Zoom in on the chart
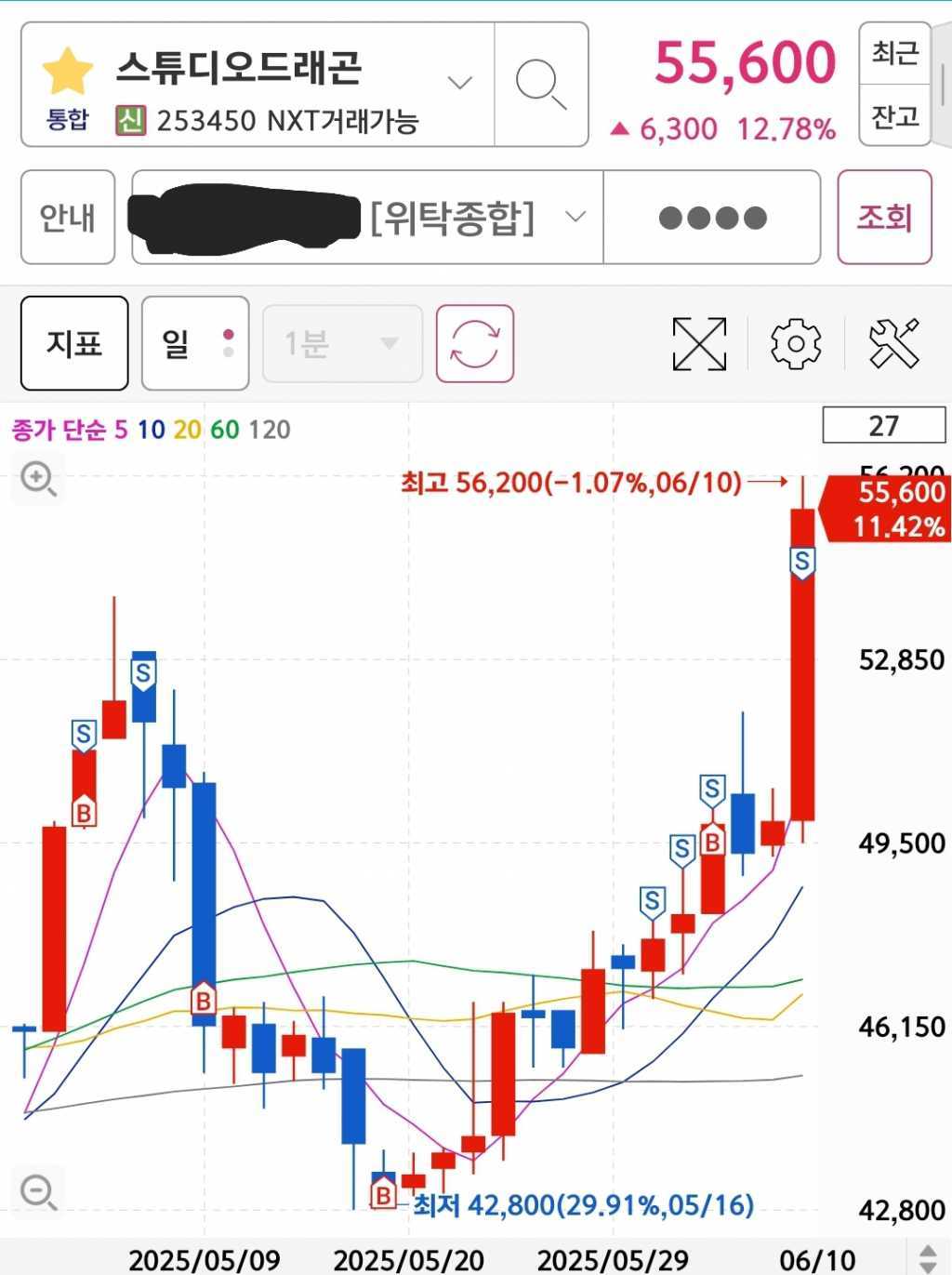 (x=38, y=480)
